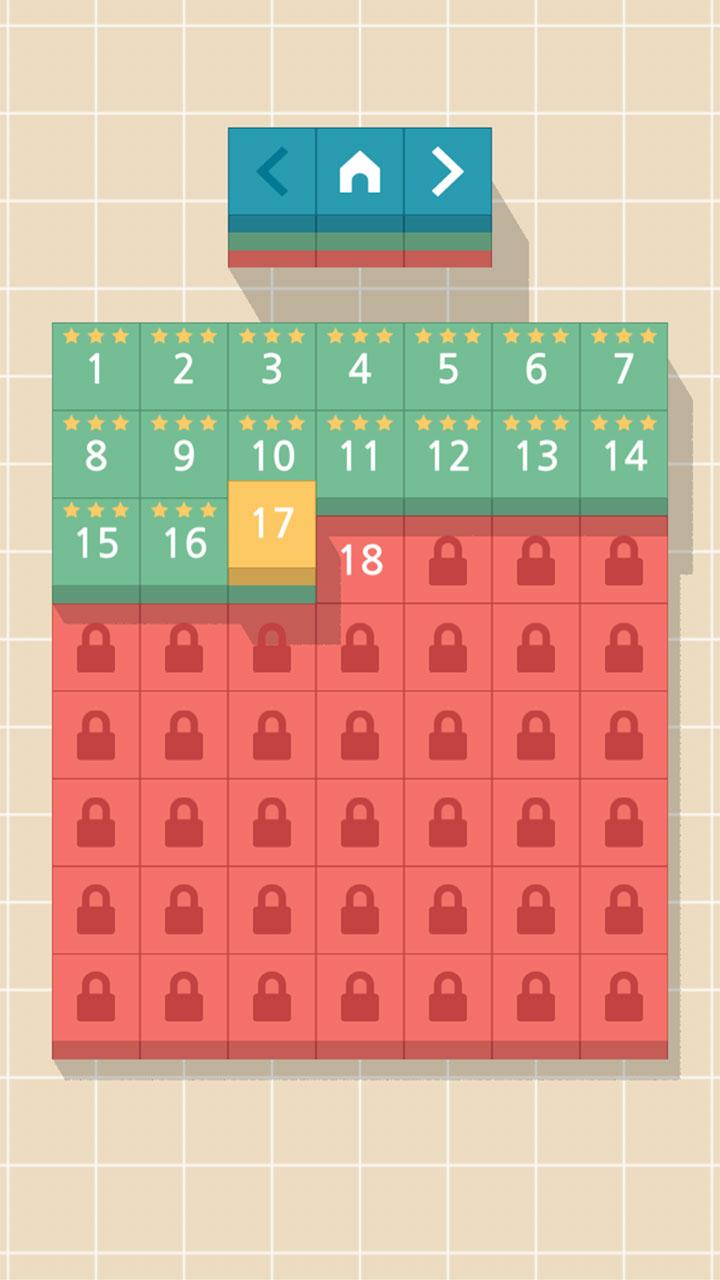Return to the home screen
This screenshot has width=720, height=1280.
[360, 174]
